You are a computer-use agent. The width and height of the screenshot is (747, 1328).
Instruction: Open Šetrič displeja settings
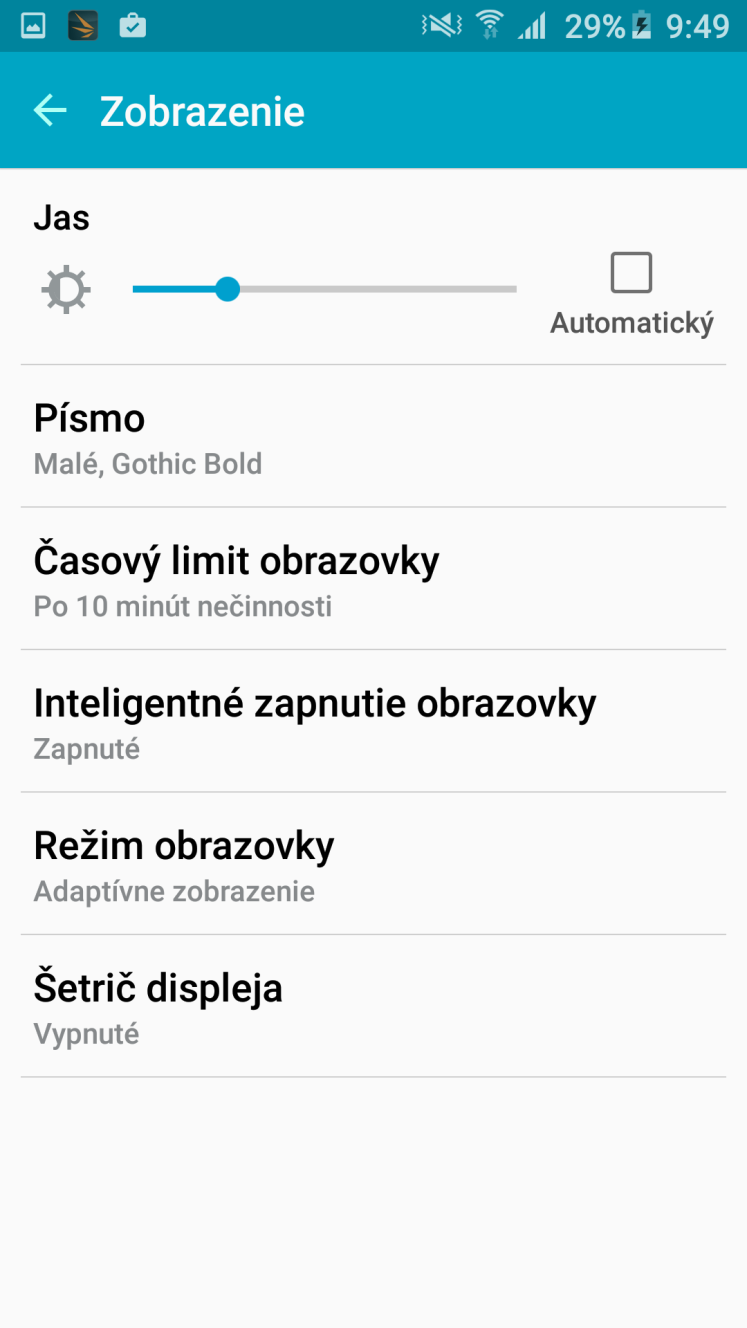tap(373, 1007)
